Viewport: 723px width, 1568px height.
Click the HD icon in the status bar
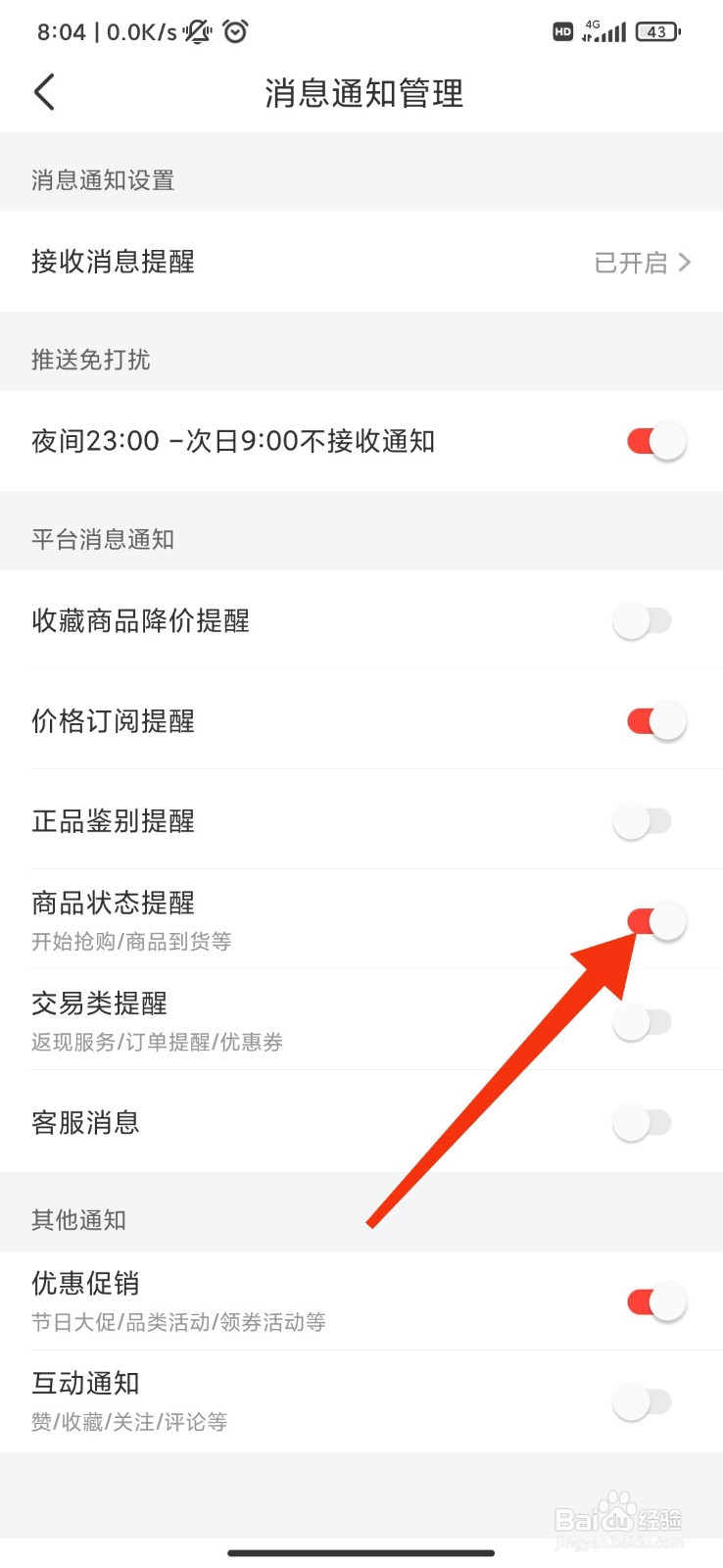pyautogui.click(x=561, y=31)
